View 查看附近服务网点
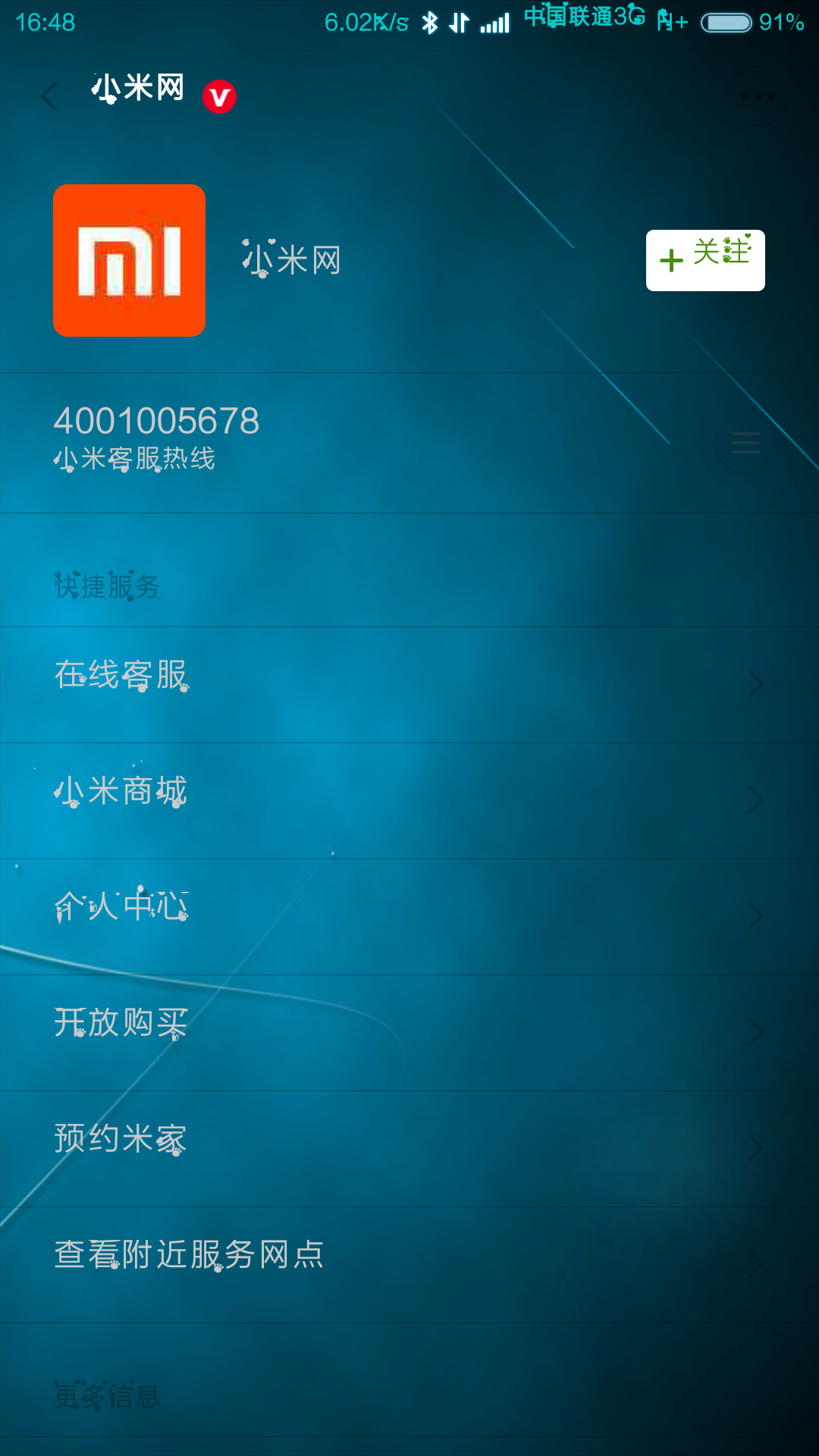 (409, 1264)
